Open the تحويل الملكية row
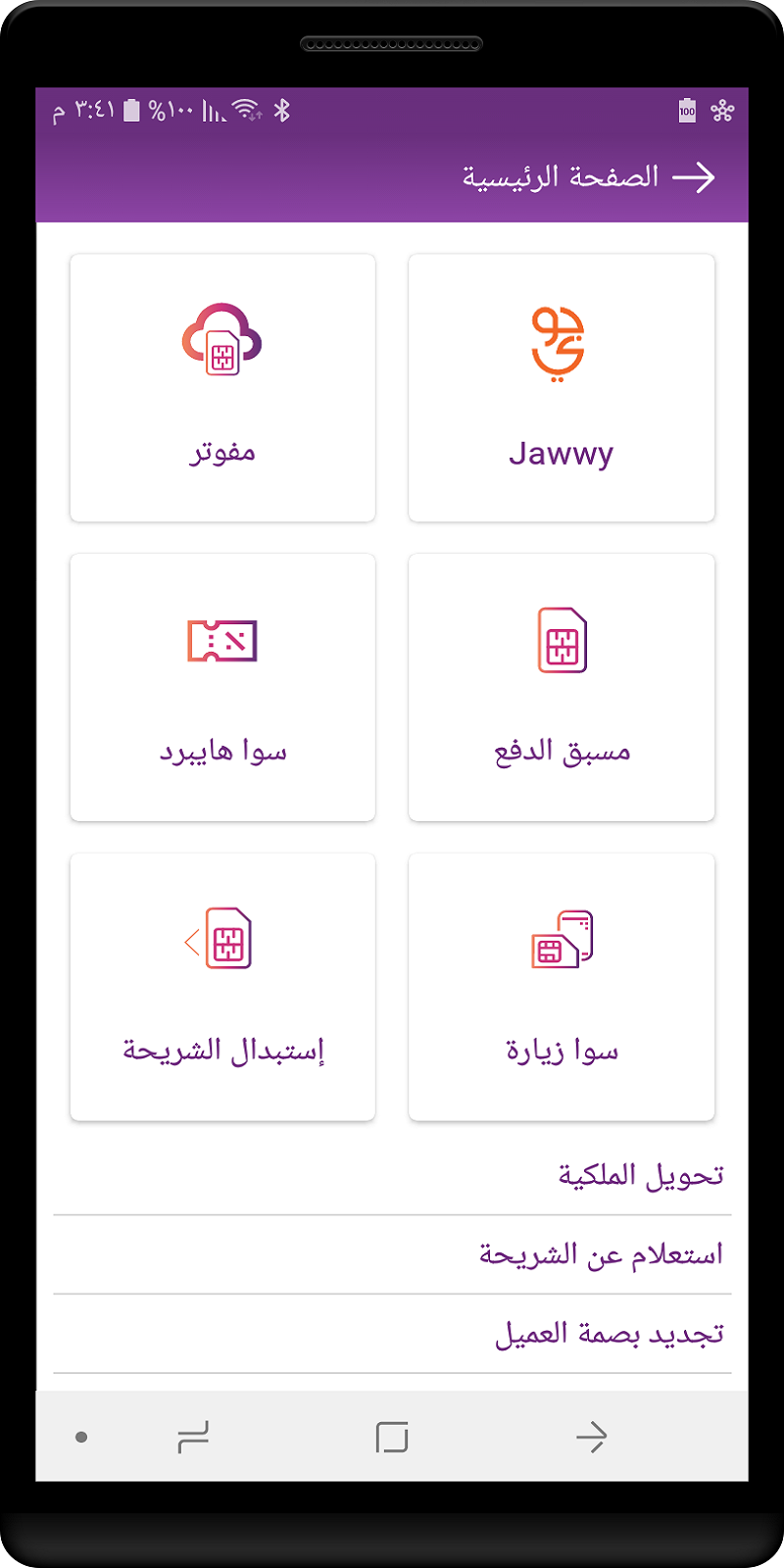 click(392, 1175)
